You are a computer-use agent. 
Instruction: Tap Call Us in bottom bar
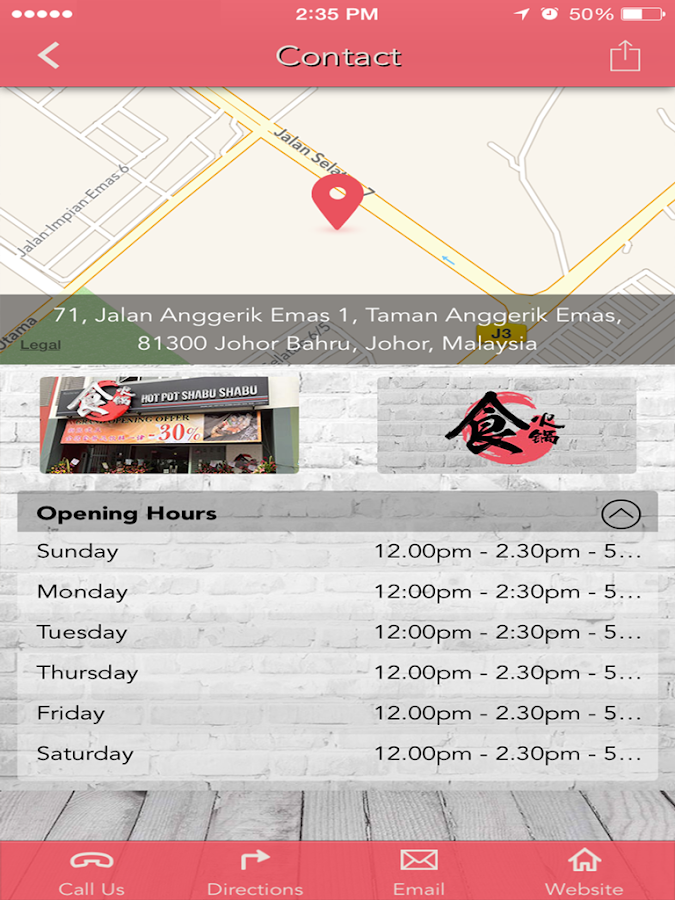point(91,872)
